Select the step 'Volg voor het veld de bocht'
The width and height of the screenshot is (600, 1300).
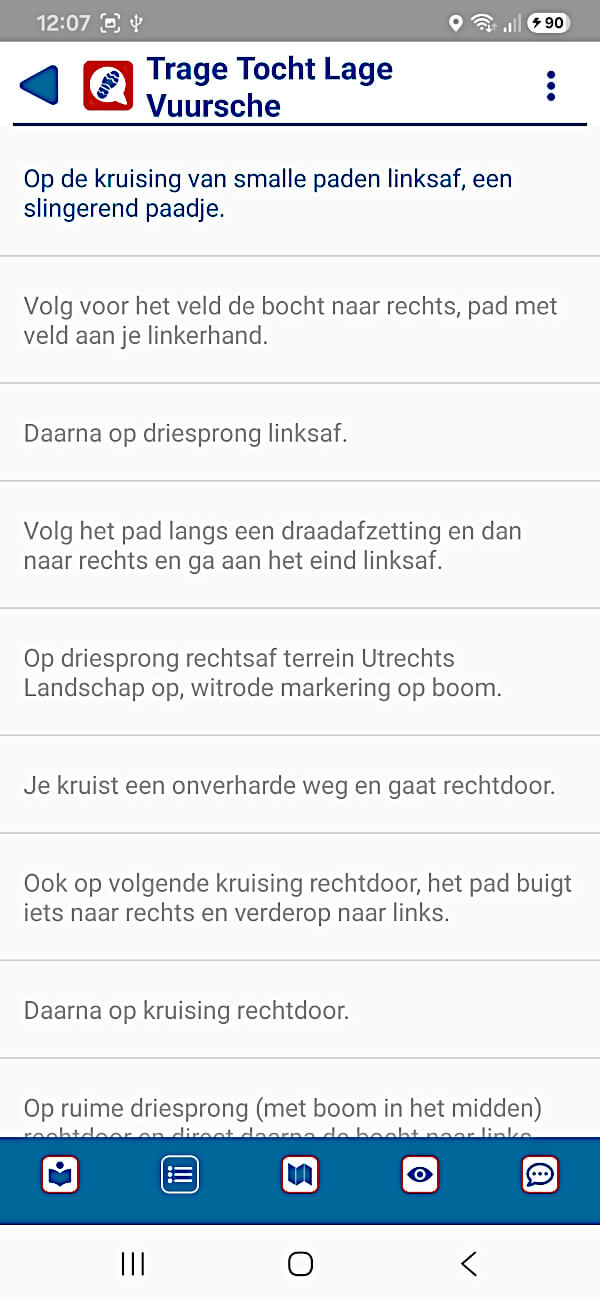(x=300, y=320)
